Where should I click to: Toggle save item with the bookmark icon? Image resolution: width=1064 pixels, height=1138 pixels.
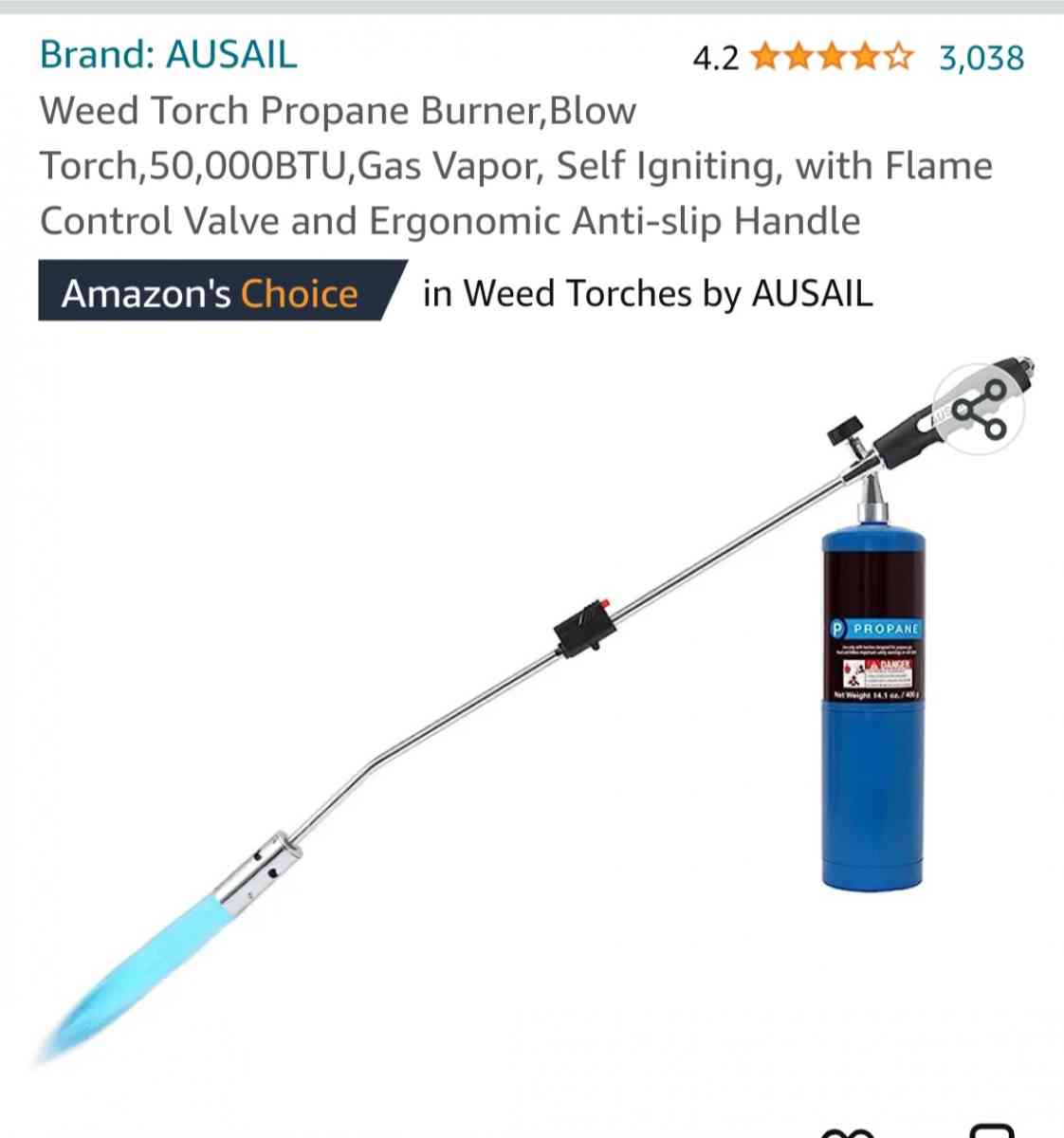pyautogui.click(x=991, y=1130)
